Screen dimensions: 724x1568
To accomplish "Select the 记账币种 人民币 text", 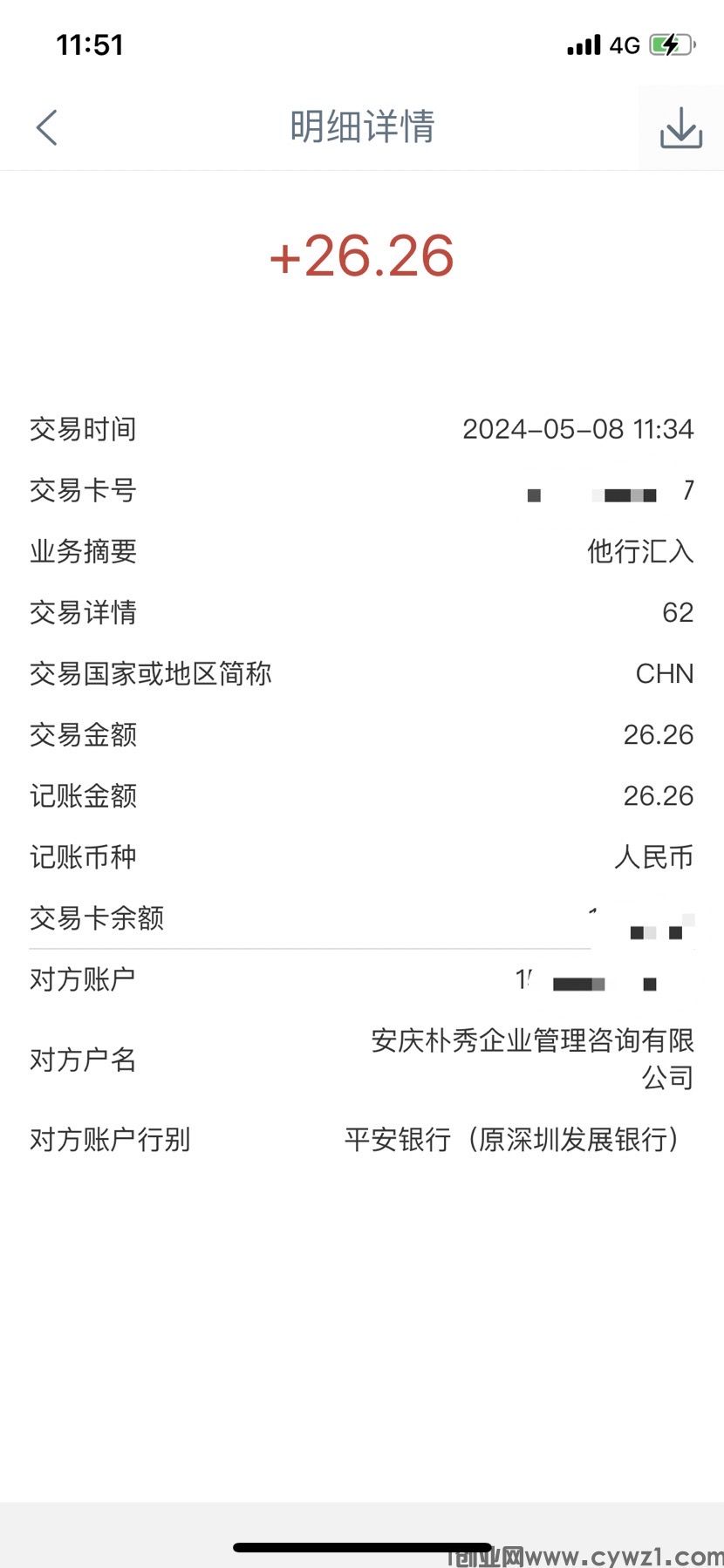I will 655,856.
